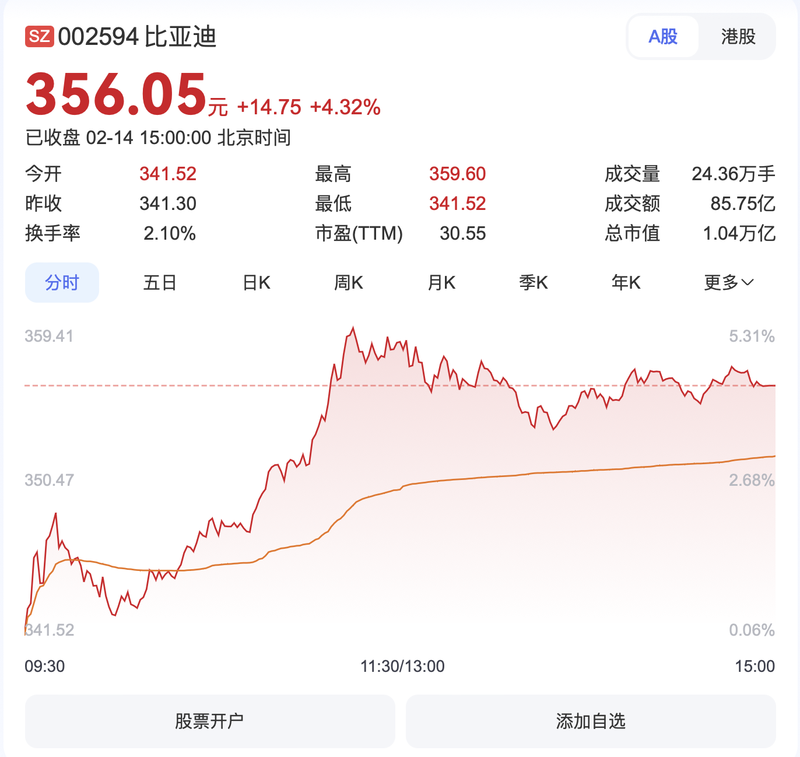View the 季K chart
The width and height of the screenshot is (800, 757).
point(533,282)
